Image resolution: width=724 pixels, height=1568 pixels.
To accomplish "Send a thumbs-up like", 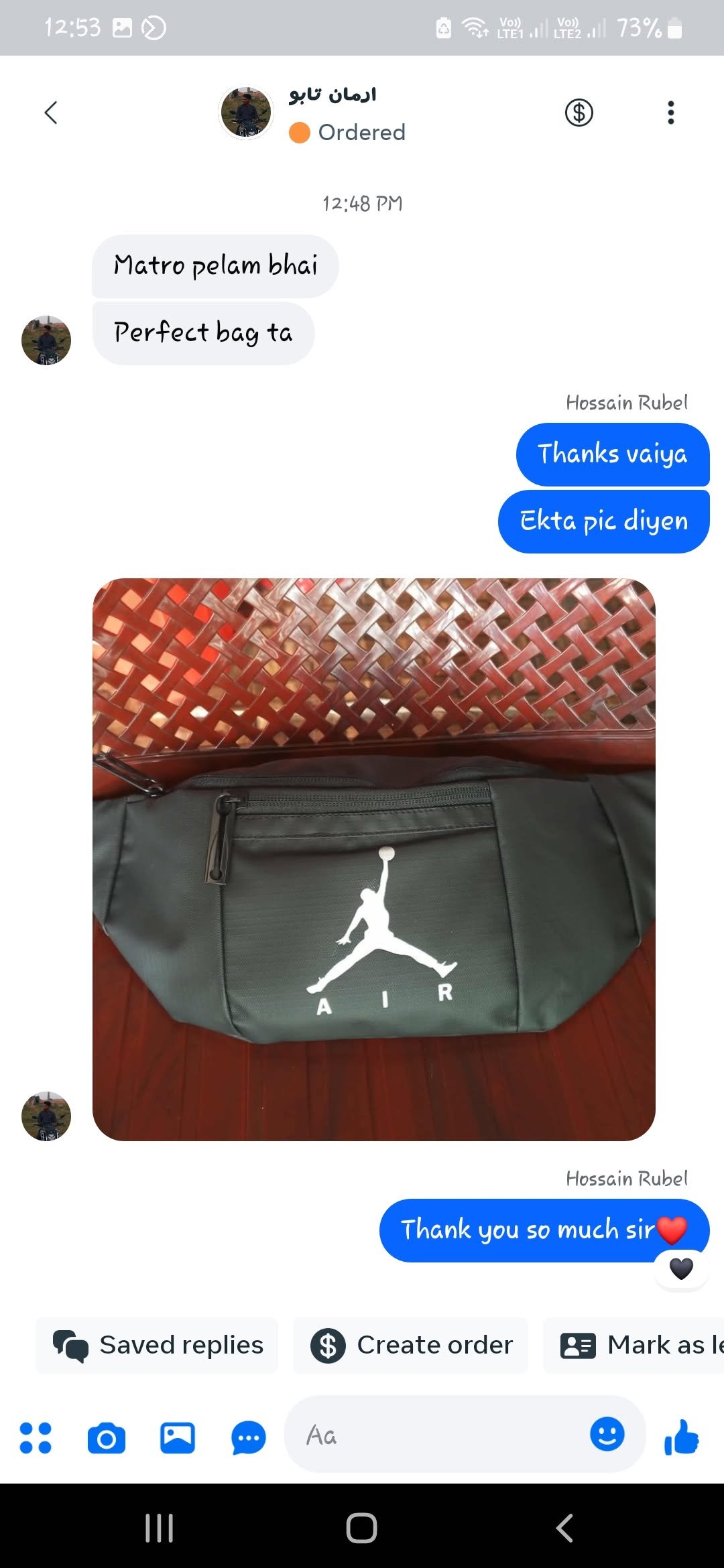I will pyautogui.click(x=682, y=1437).
